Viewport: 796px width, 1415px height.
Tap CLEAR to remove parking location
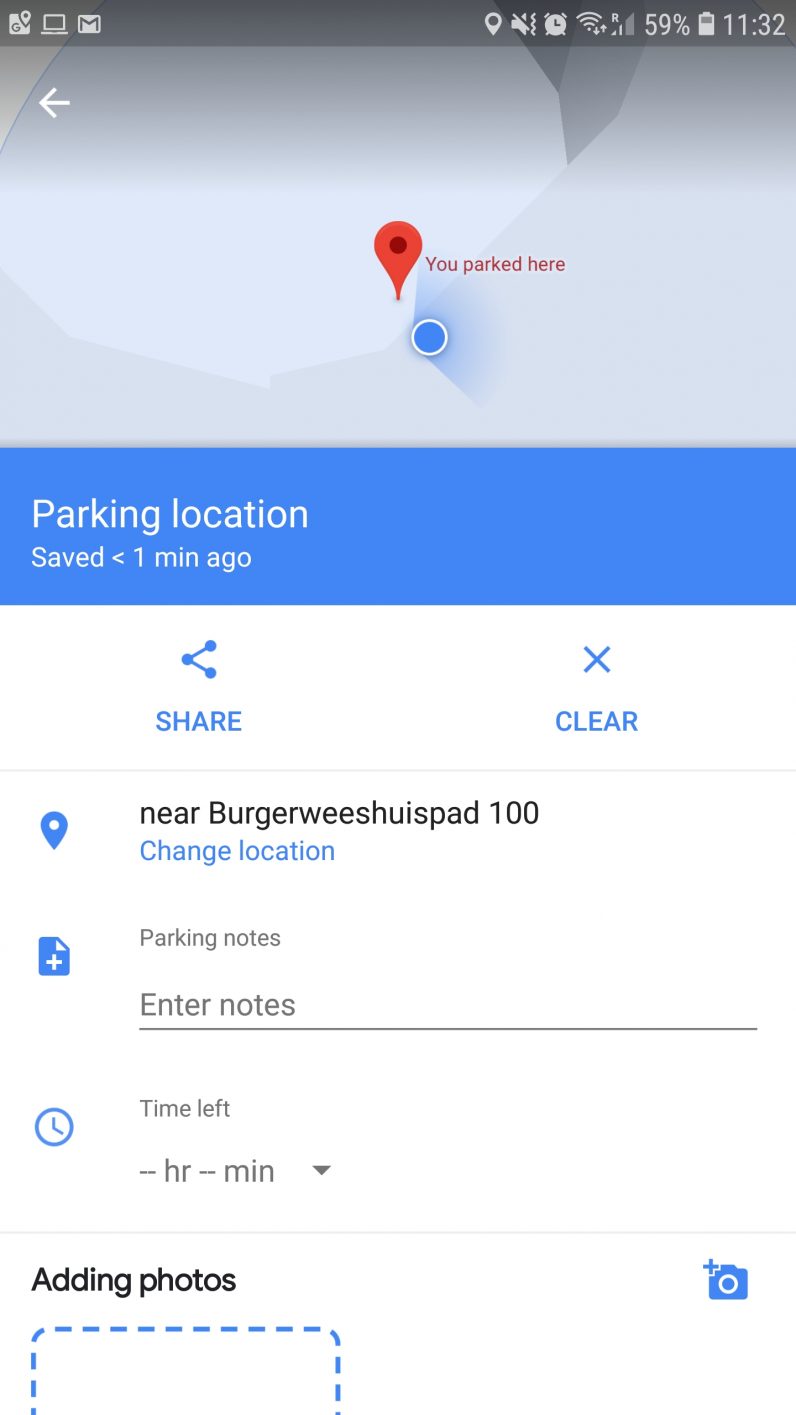click(596, 721)
